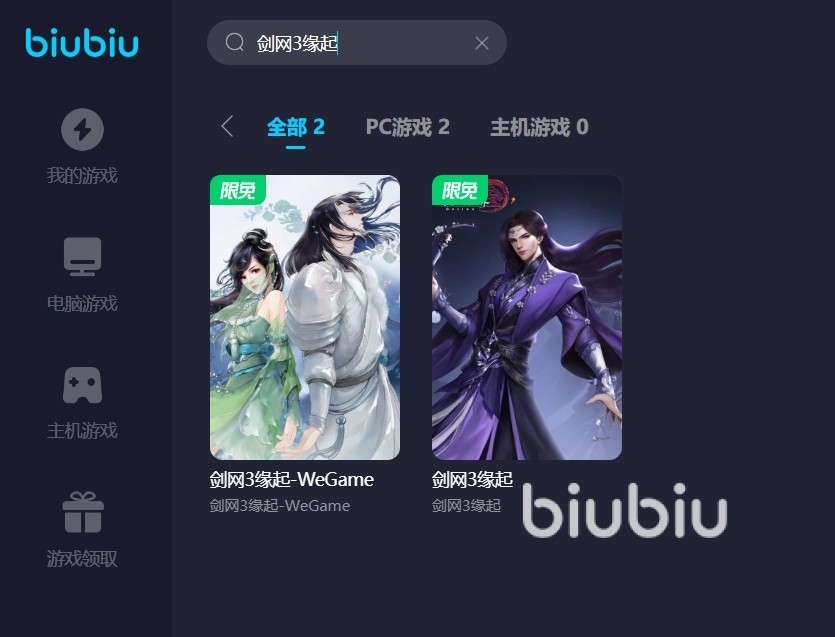The width and height of the screenshot is (835, 637).
Task: Open 游戏领取 in the sidebar
Action: click(82, 530)
